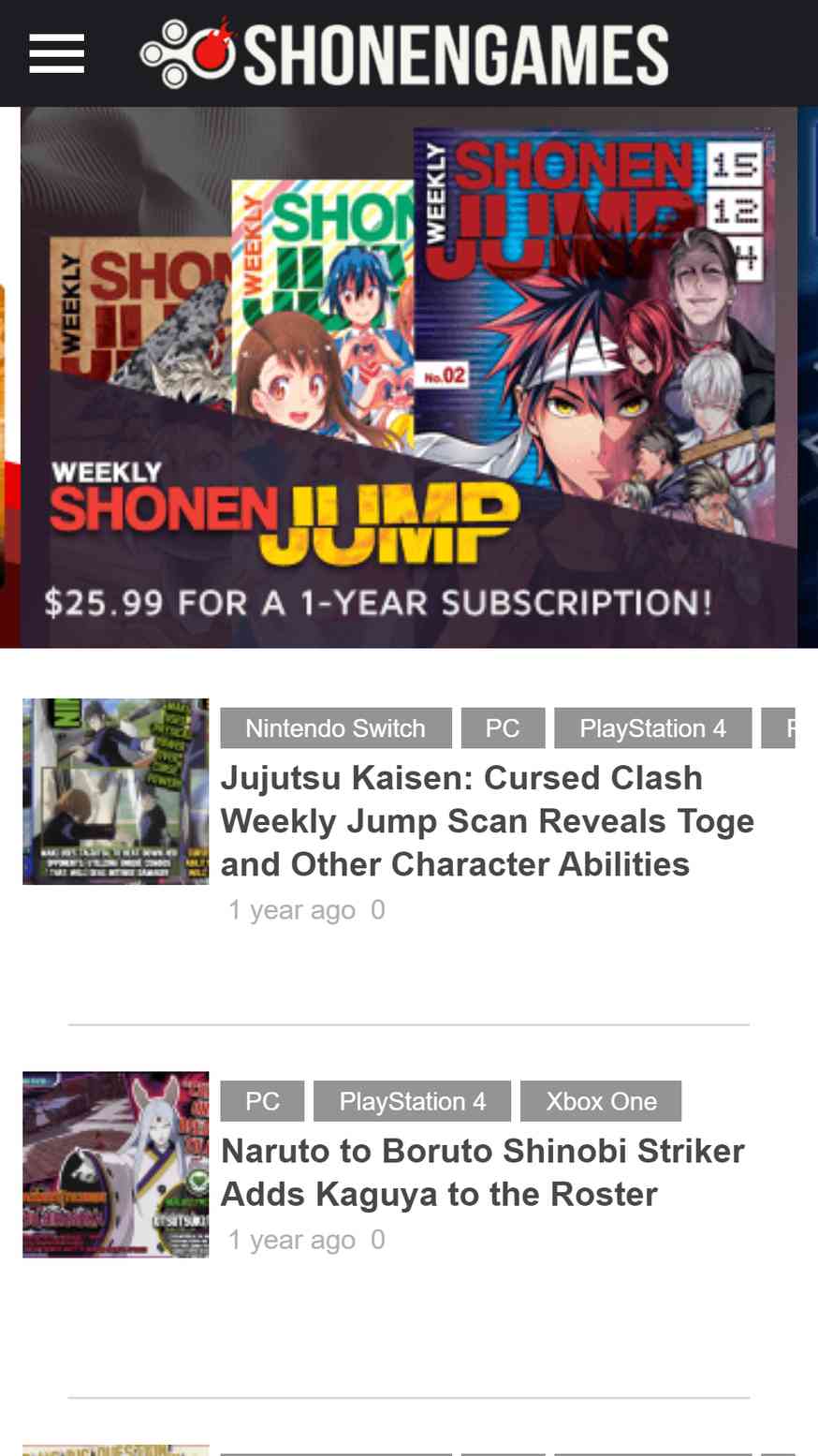818x1456 pixels.
Task: Select PlayStation 4 tag on Jujutsu Kaisen post
Action: (653, 728)
